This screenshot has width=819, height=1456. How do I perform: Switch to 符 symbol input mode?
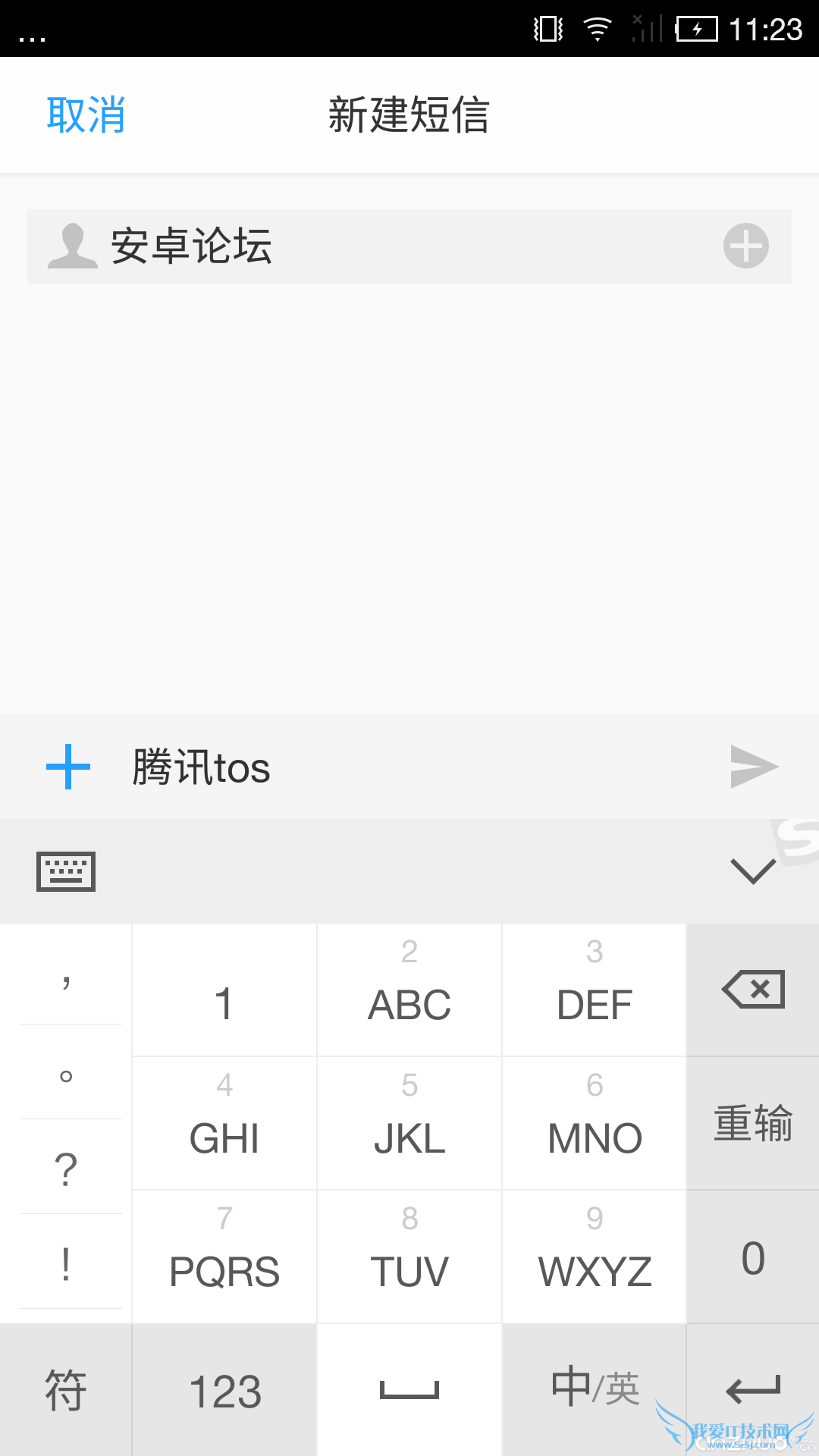tap(67, 1390)
